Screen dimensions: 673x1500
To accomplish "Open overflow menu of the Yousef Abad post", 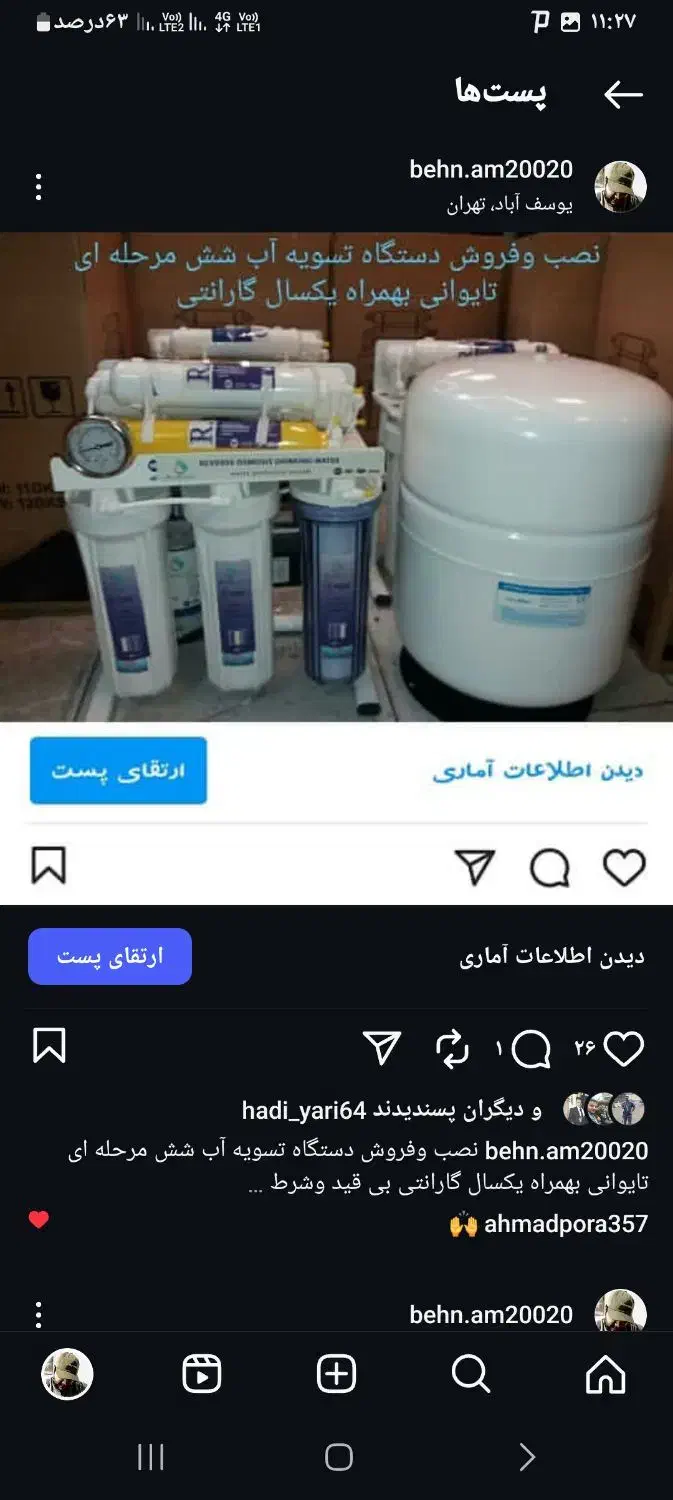I will click(38, 187).
